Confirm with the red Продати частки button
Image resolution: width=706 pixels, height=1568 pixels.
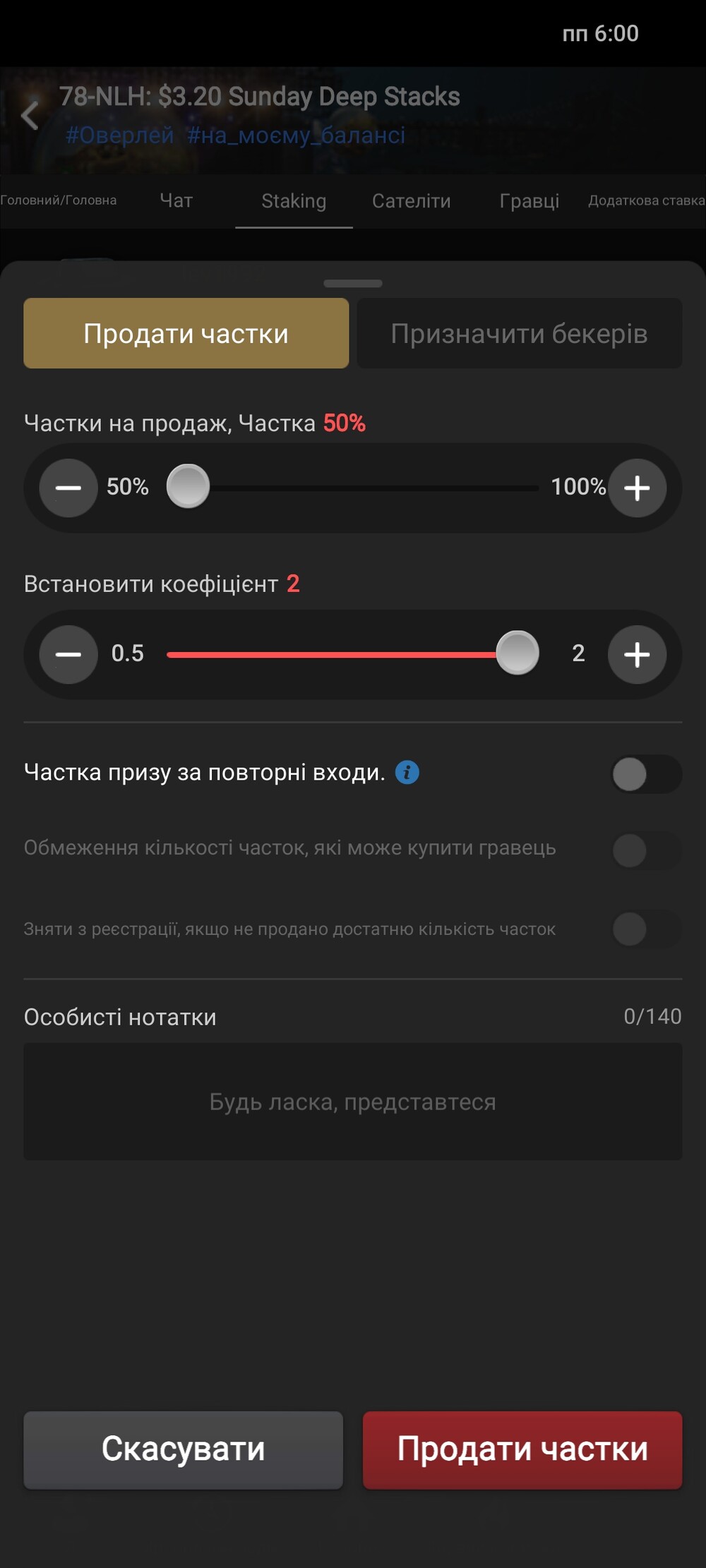coord(522,1449)
